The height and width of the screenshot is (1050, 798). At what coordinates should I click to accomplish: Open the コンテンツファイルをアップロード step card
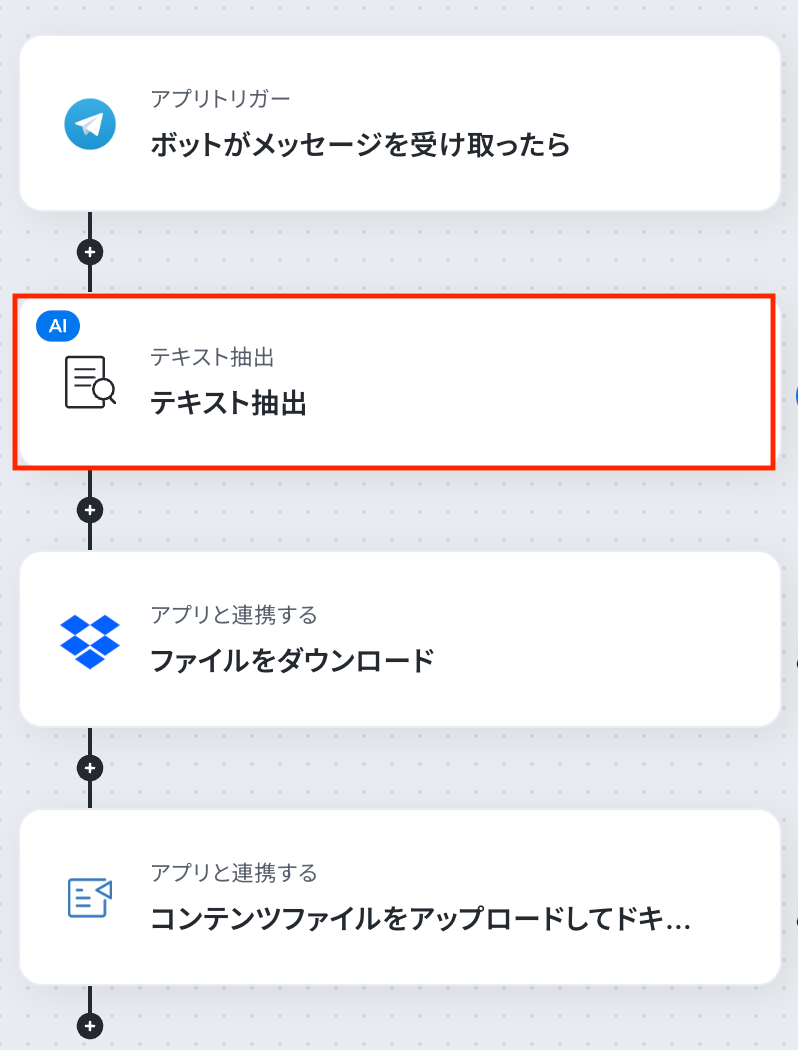[x=399, y=897]
